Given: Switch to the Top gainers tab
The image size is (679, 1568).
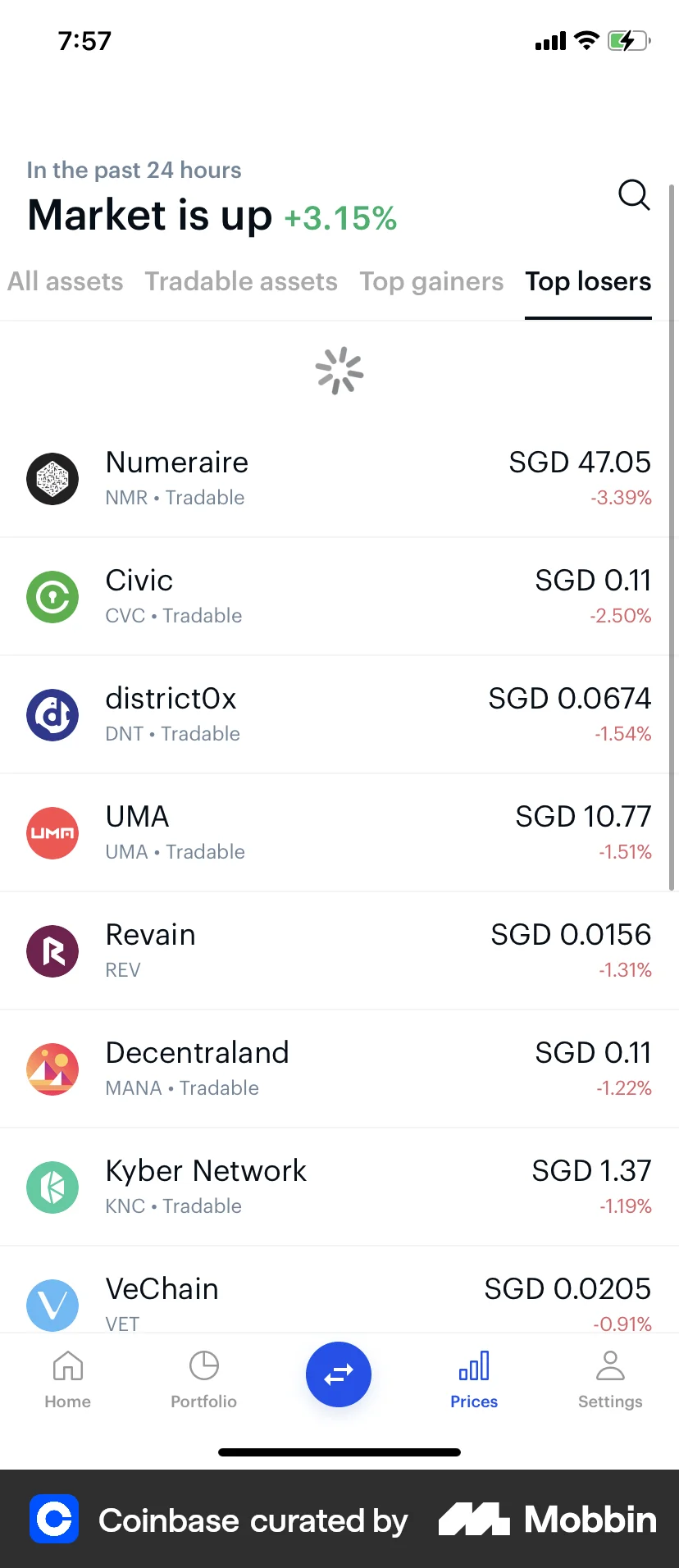Looking at the screenshot, I should [431, 282].
